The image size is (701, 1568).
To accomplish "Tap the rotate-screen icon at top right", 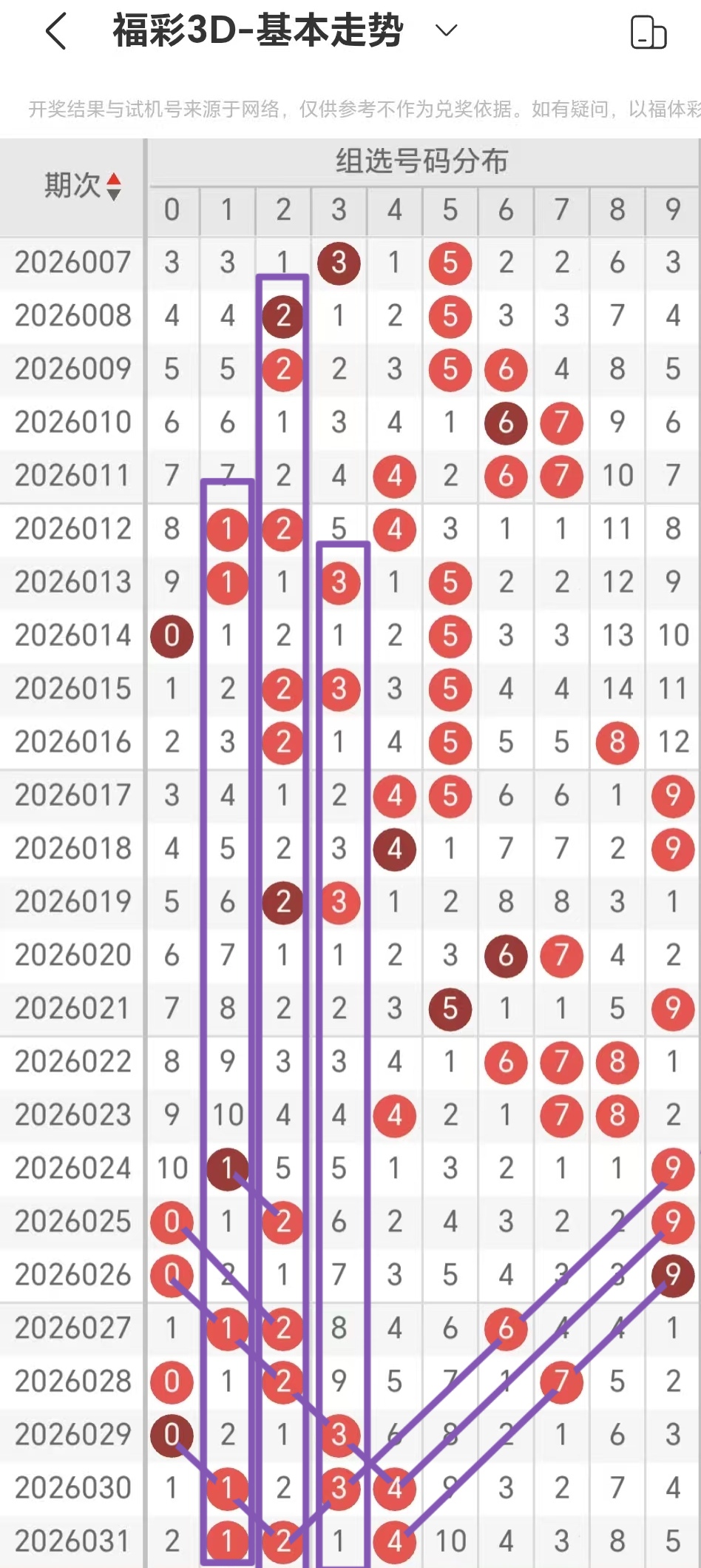I will click(x=648, y=33).
